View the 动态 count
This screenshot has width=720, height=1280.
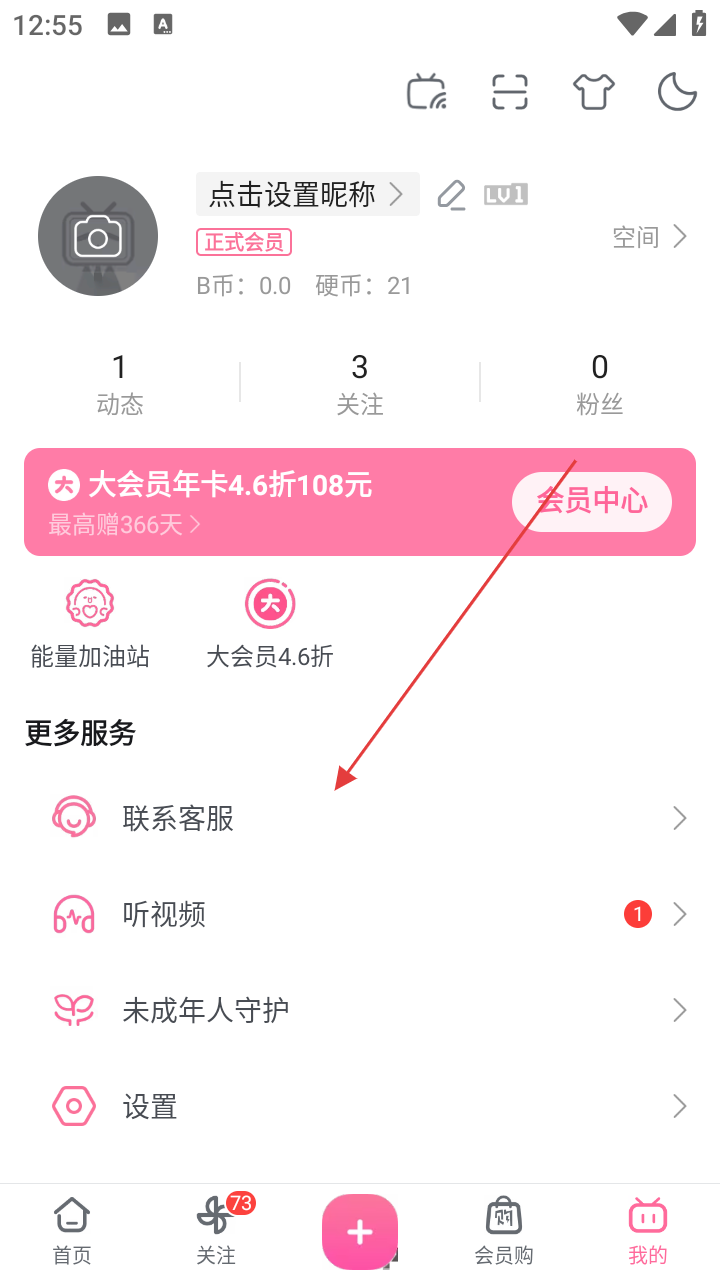[120, 383]
